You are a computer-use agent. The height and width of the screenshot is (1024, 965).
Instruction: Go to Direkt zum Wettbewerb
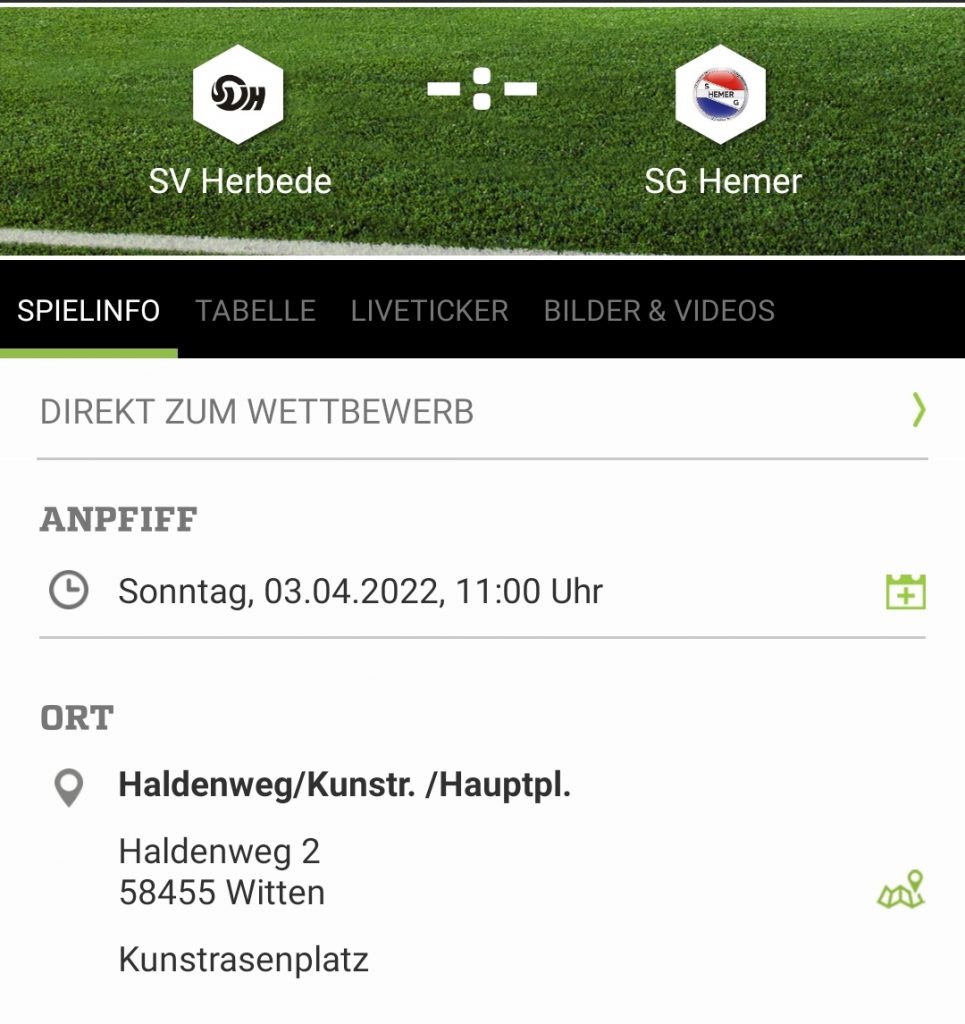(x=482, y=411)
